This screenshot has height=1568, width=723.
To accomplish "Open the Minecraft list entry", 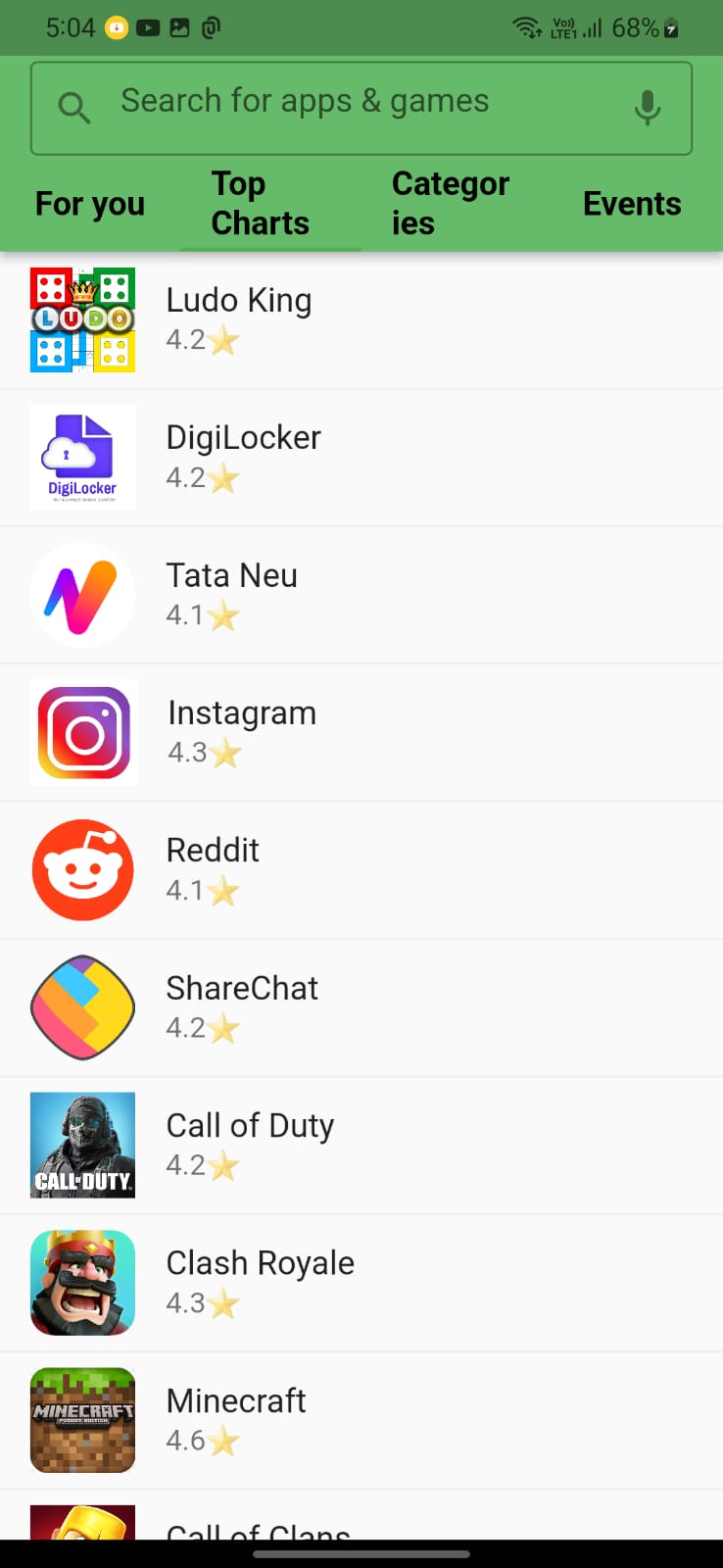I will [x=361, y=1420].
